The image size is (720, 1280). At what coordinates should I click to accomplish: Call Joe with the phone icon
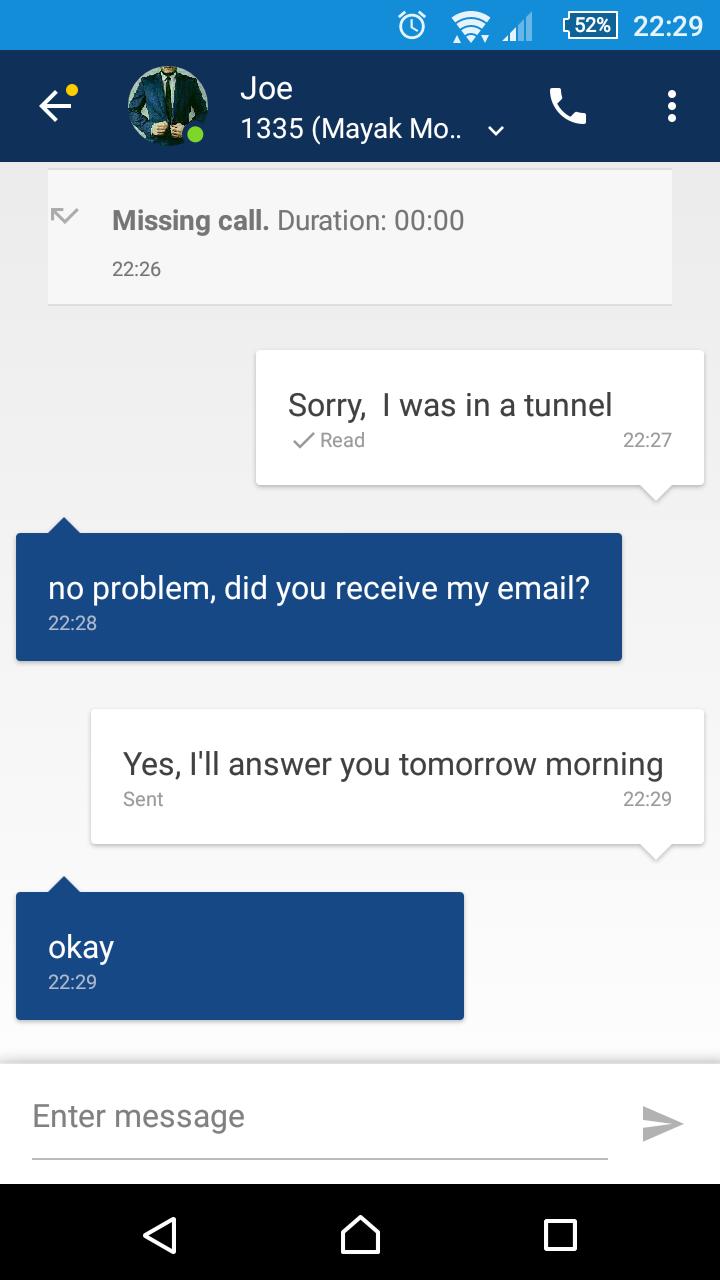point(568,106)
